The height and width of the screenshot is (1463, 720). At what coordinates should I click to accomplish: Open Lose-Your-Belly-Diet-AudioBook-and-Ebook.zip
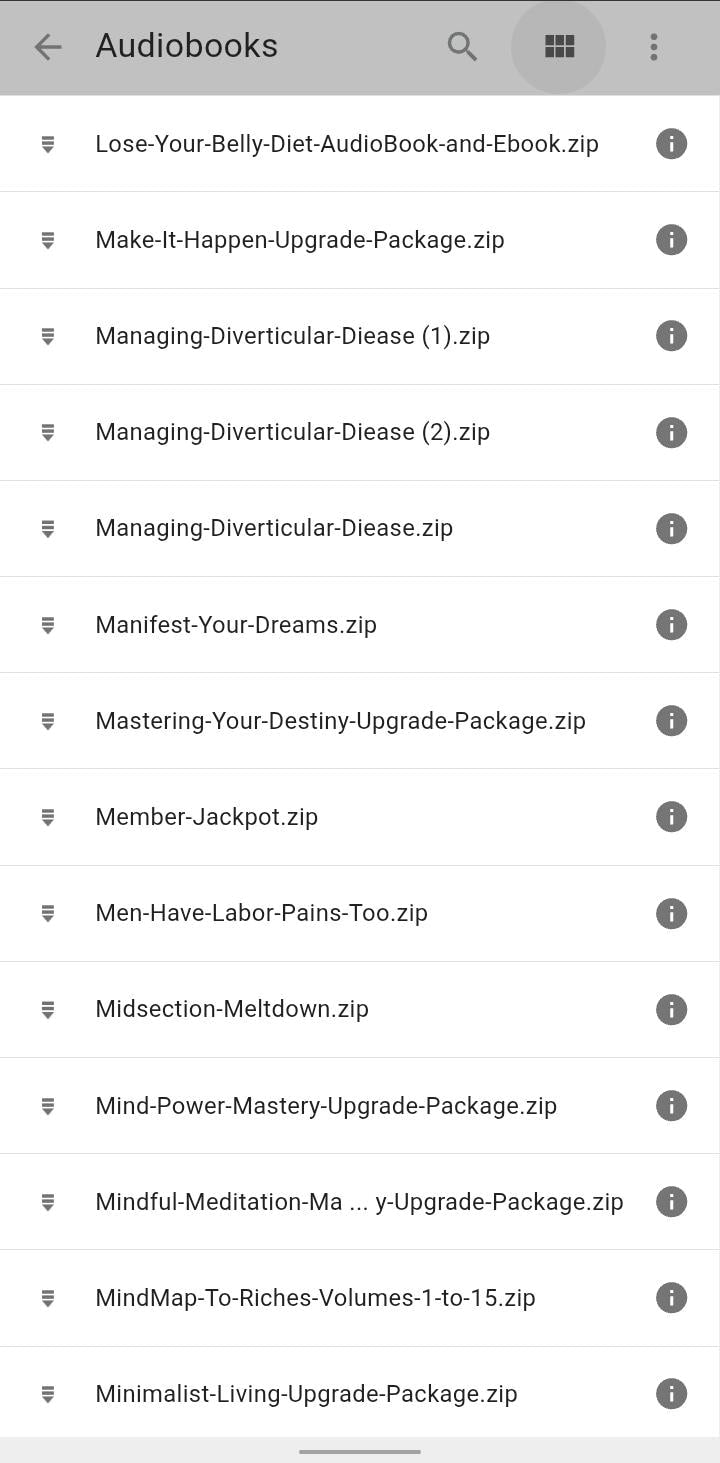(x=346, y=144)
